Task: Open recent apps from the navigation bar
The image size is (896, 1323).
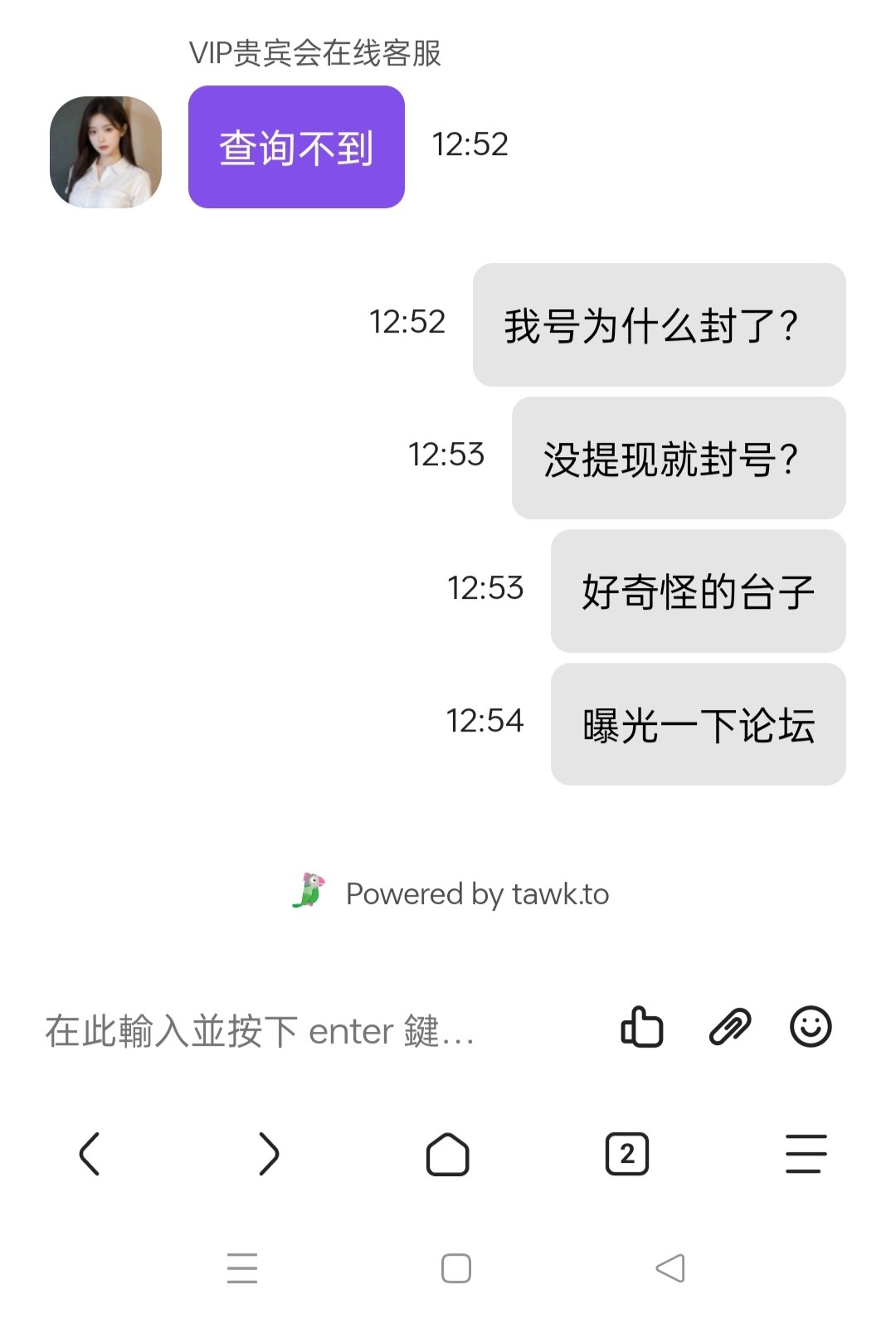Action: tap(242, 1268)
